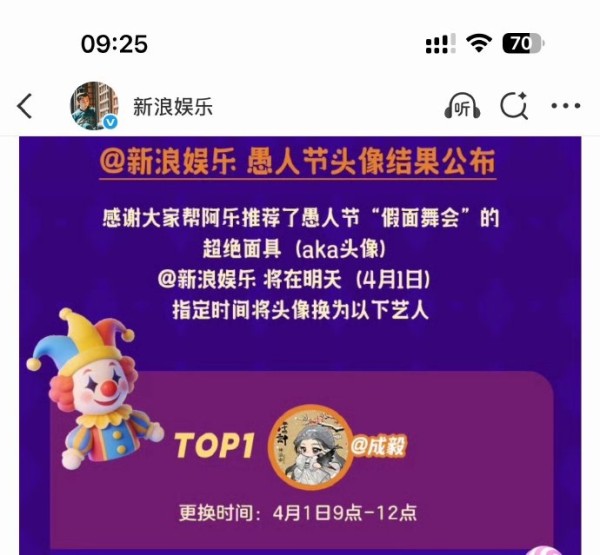Tap the listen audio icon
Viewport: 600px width, 555px height.
tap(462, 106)
